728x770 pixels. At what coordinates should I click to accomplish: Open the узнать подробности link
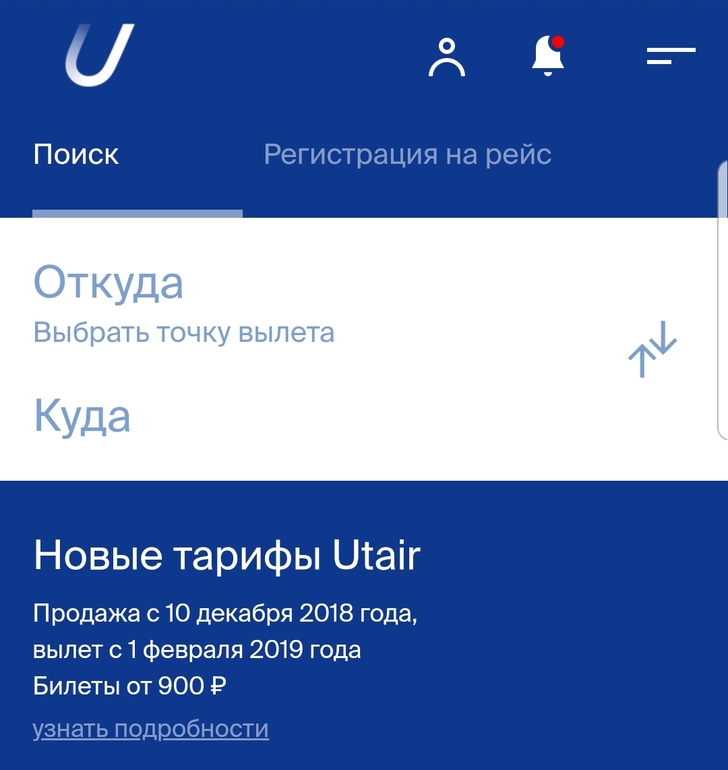point(151,729)
